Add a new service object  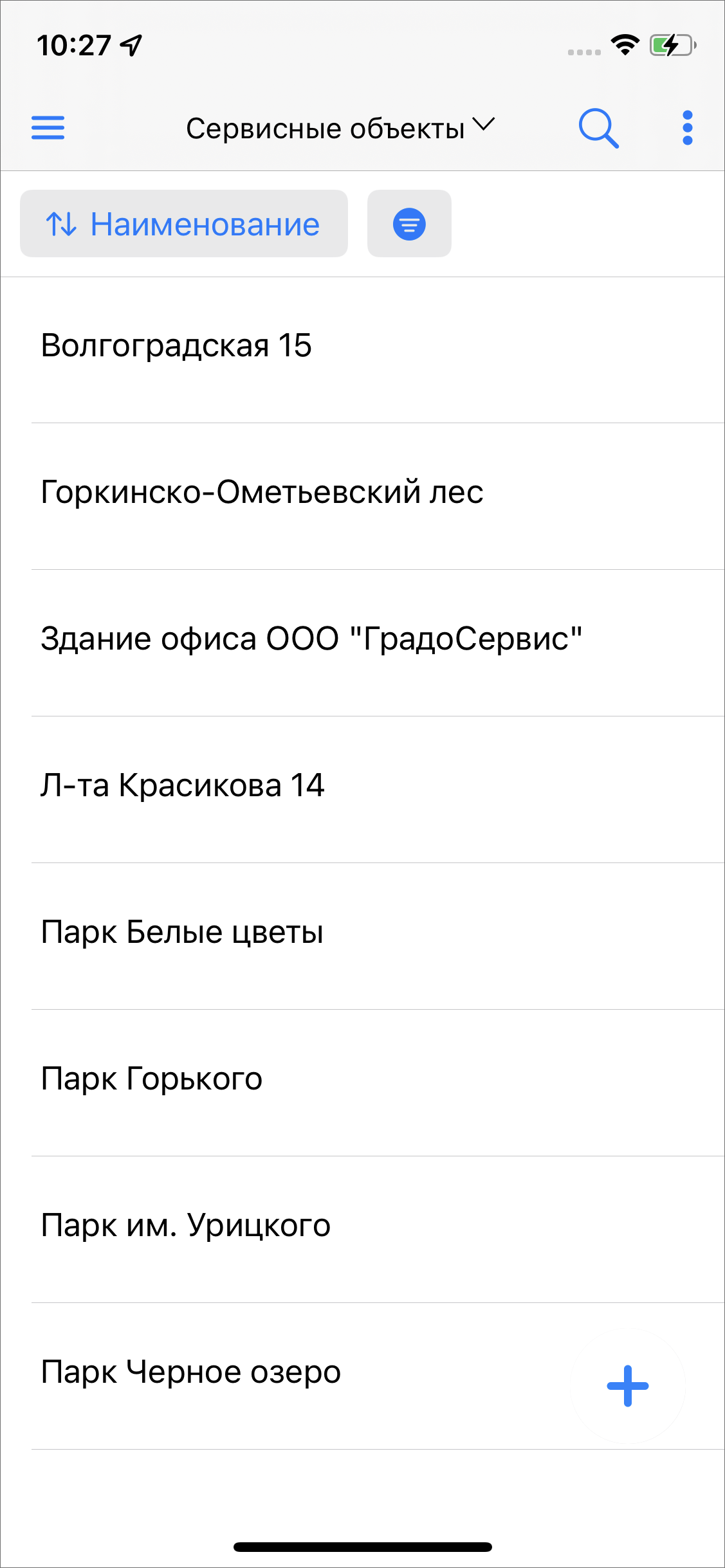[627, 1386]
